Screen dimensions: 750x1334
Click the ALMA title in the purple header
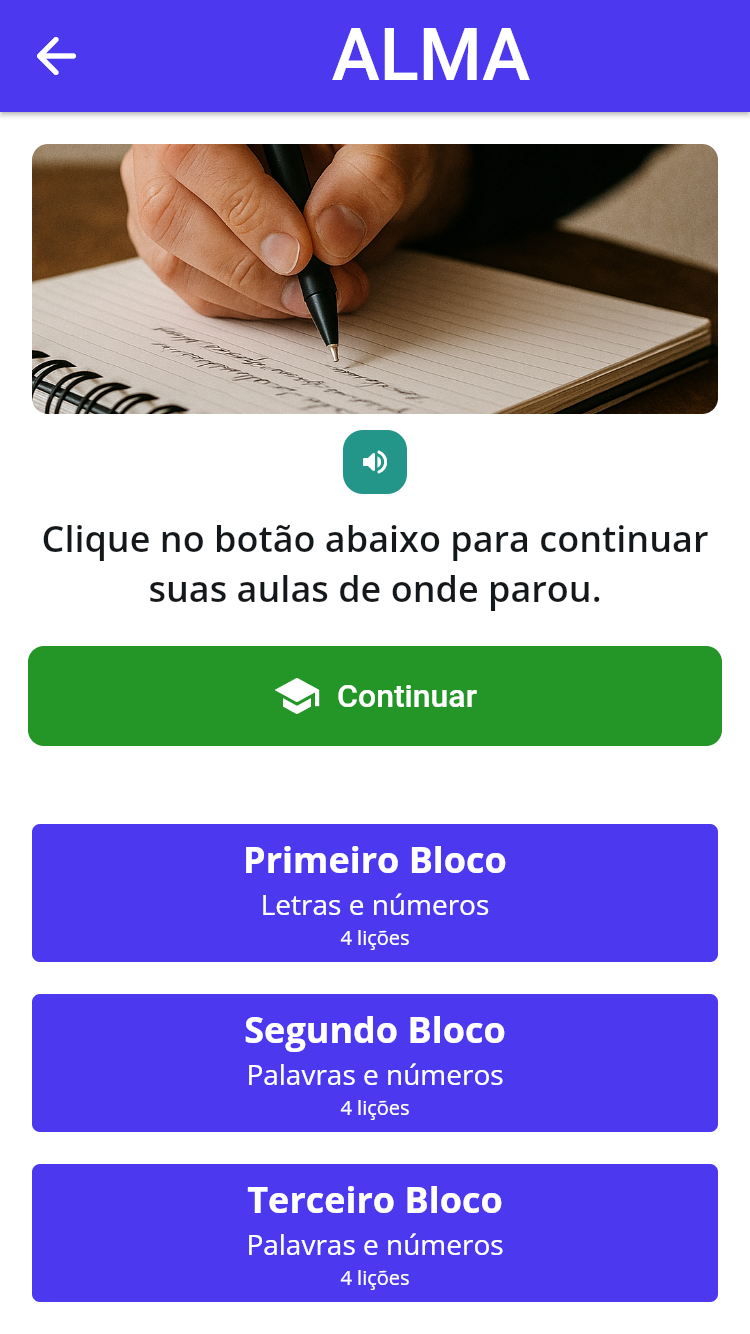pyautogui.click(x=430, y=55)
